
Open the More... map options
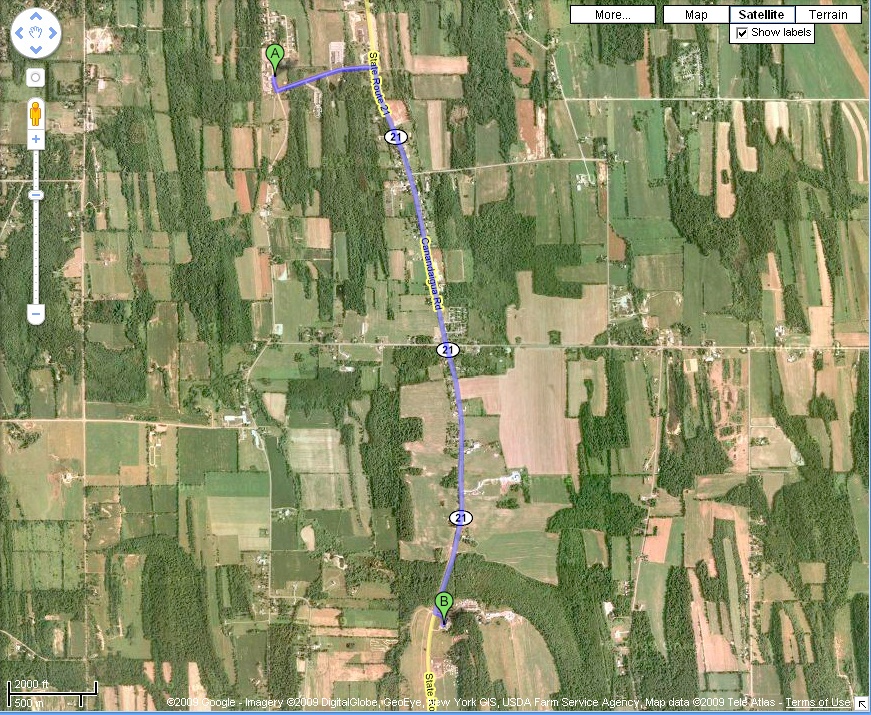[612, 15]
